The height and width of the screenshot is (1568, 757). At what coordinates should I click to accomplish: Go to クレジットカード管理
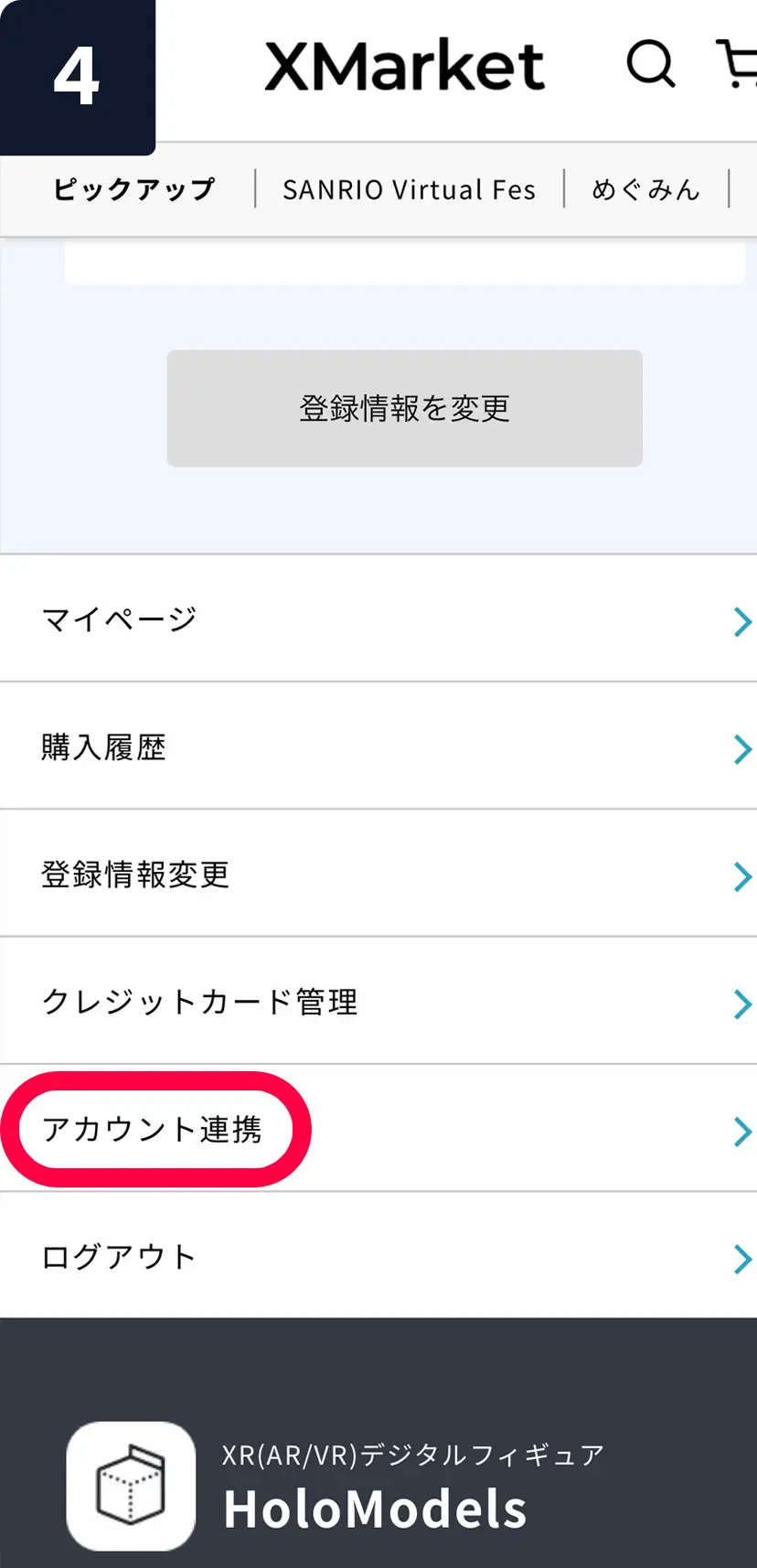pos(378,1002)
